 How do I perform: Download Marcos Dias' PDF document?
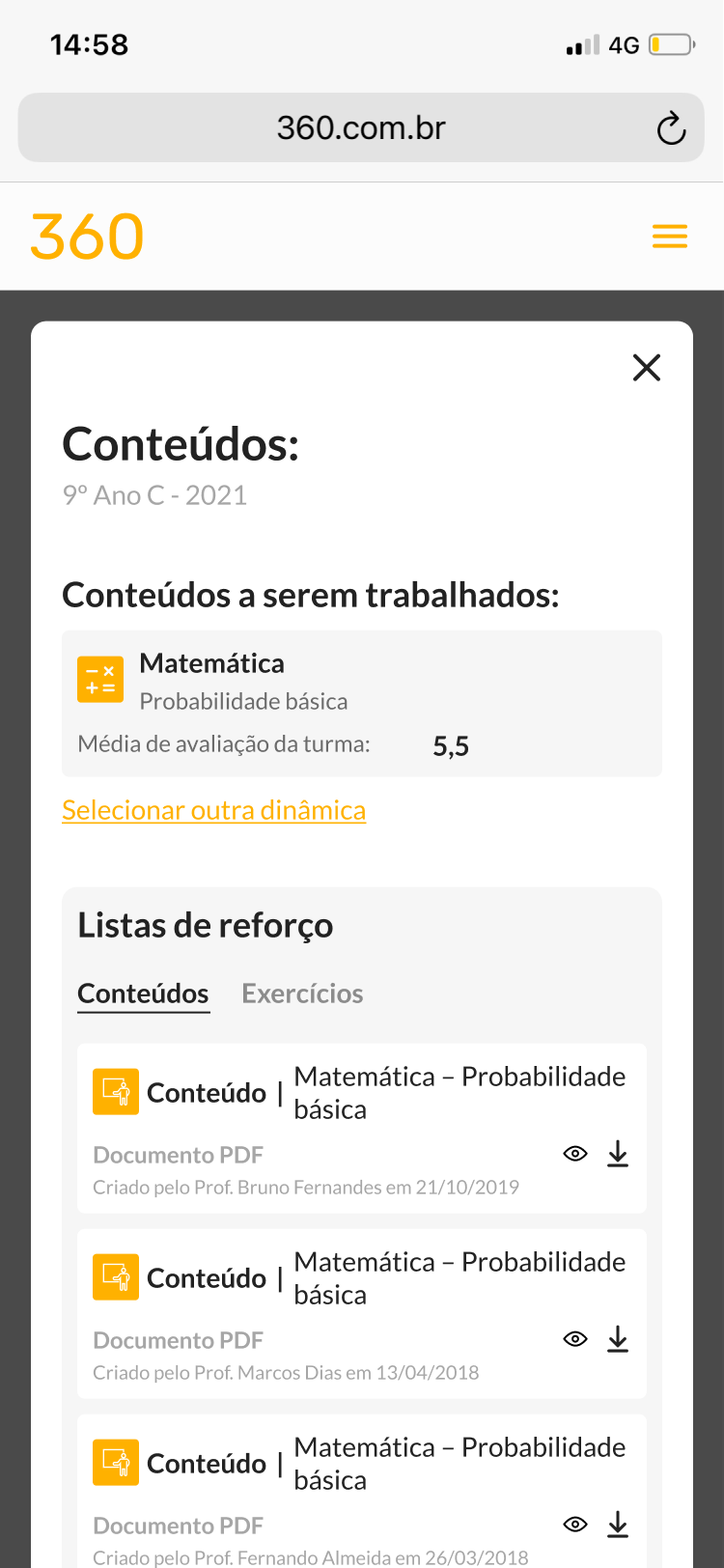[x=618, y=1339]
